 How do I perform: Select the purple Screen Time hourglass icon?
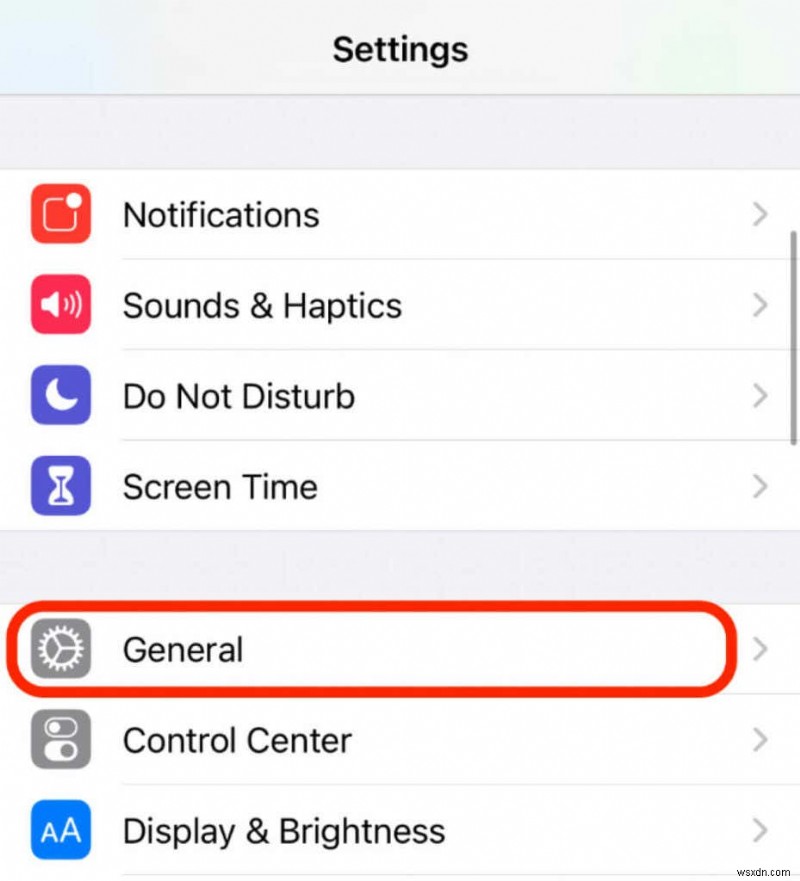[60, 486]
